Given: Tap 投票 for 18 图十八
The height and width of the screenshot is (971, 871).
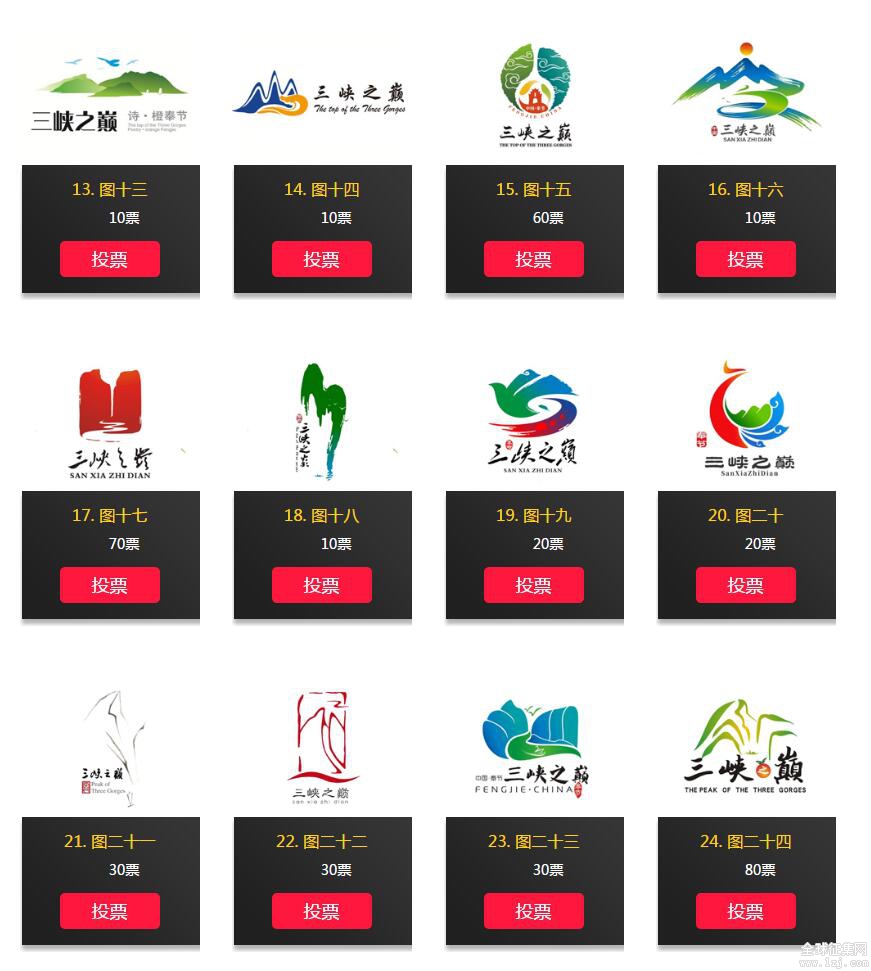Looking at the screenshot, I should pyautogui.click(x=322, y=585).
